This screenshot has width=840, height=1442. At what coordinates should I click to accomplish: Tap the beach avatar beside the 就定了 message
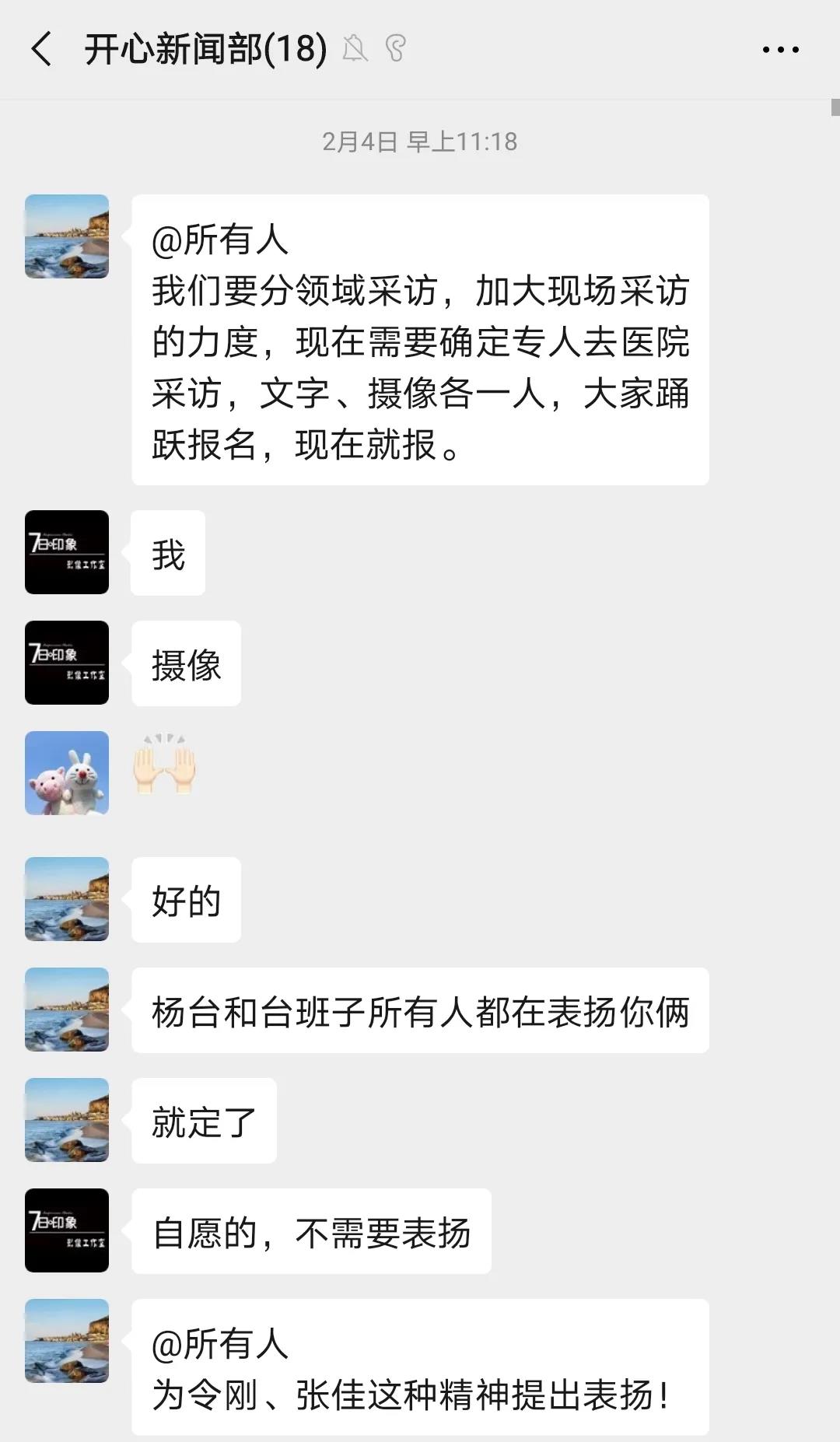tap(66, 1121)
